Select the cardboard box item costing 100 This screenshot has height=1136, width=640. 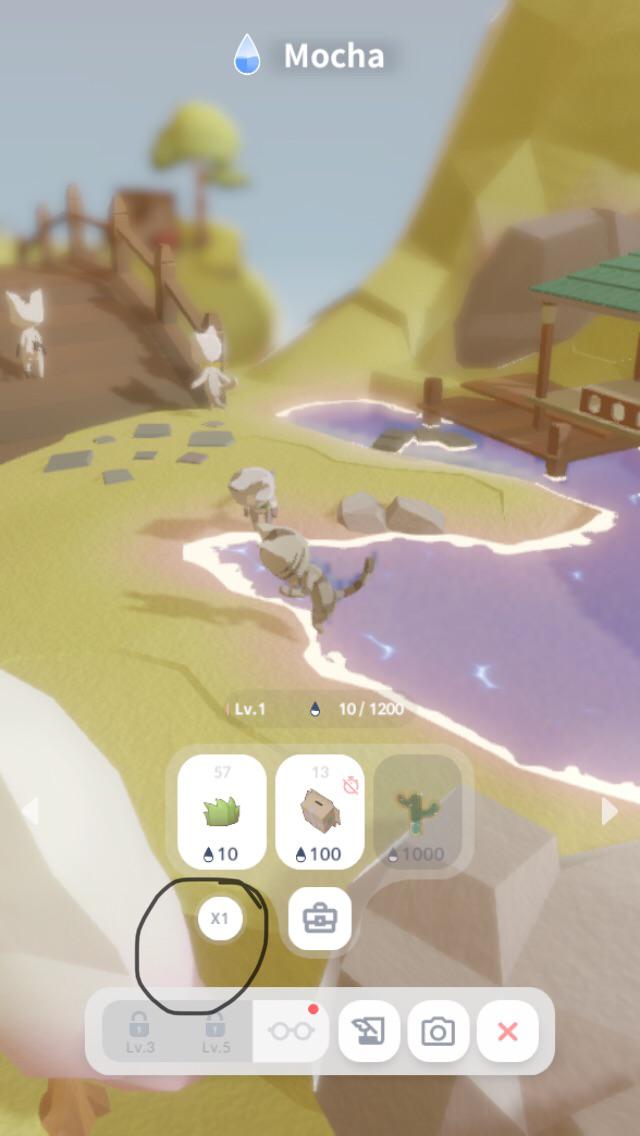click(319, 812)
